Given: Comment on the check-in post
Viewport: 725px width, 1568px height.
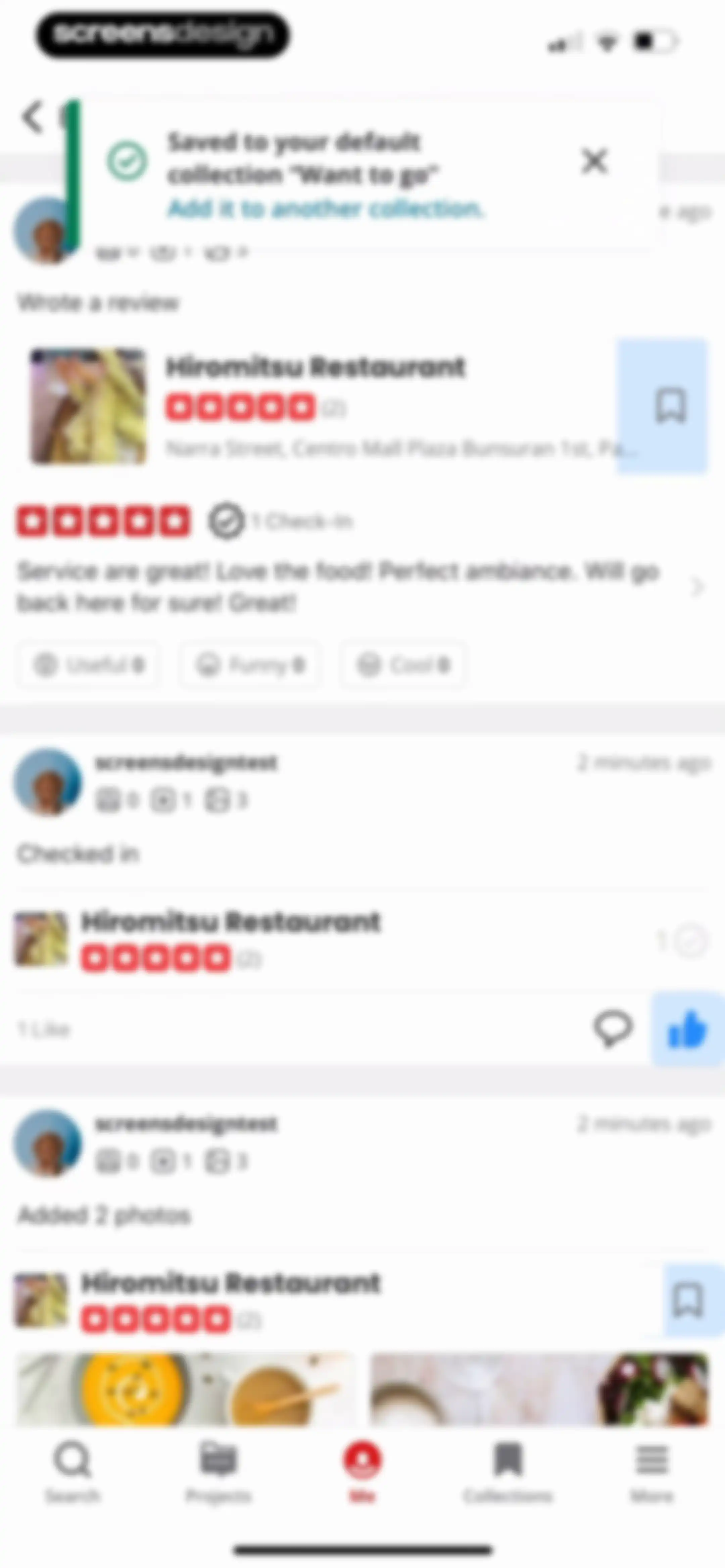Looking at the screenshot, I should pyautogui.click(x=612, y=1029).
